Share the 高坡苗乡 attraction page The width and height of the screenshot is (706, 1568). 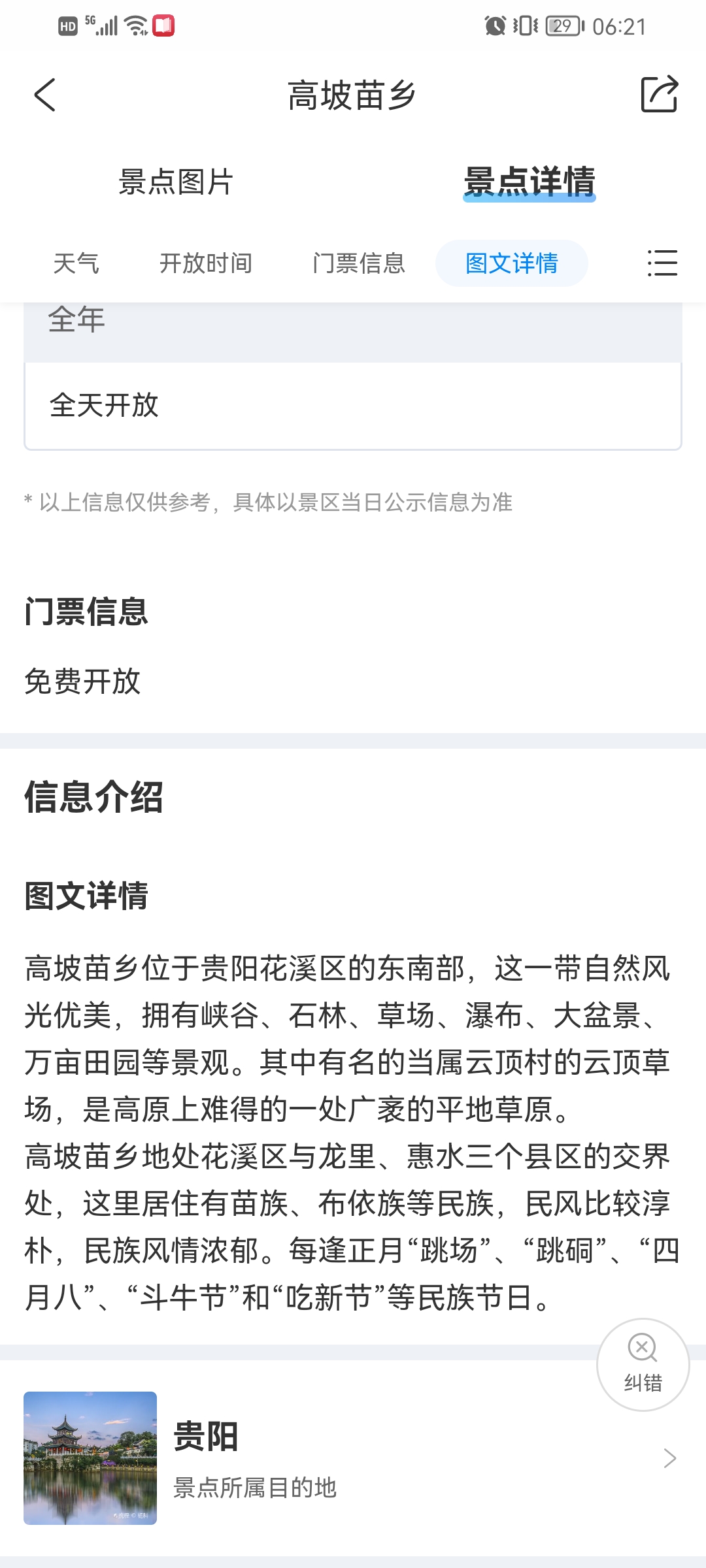(659, 95)
